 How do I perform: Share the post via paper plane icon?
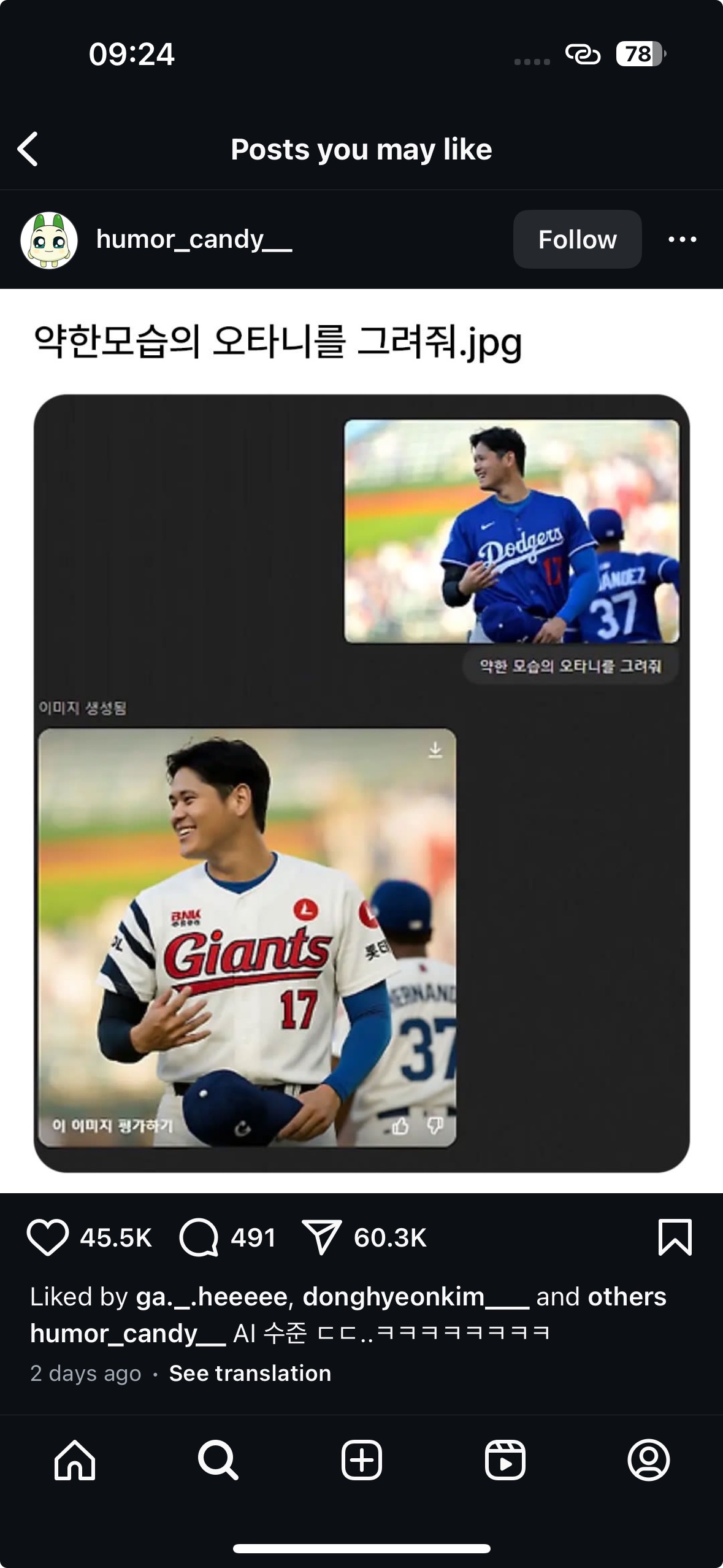pos(321,1237)
